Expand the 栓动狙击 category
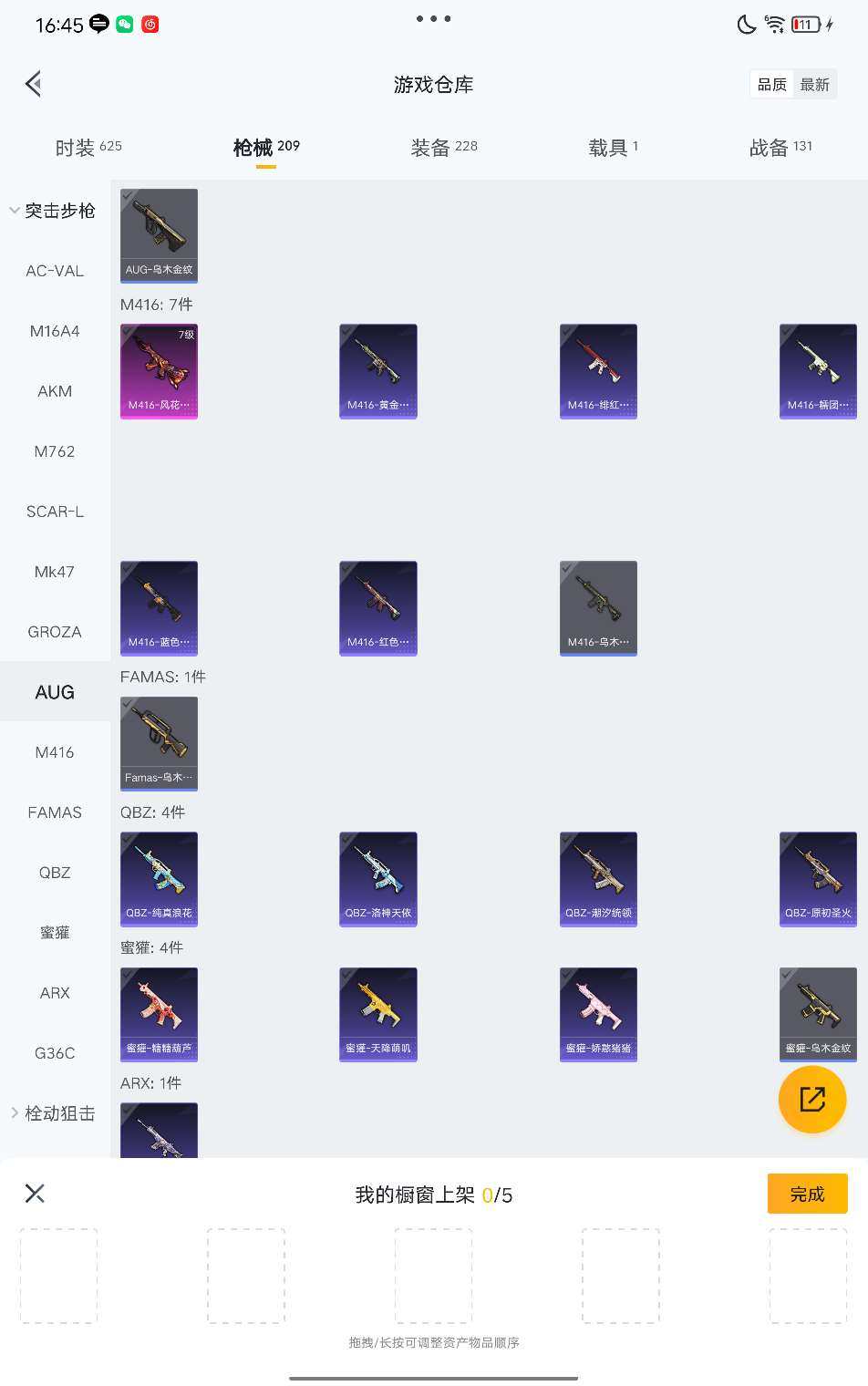The height and width of the screenshot is (1386, 868). pyautogui.click(x=53, y=1113)
